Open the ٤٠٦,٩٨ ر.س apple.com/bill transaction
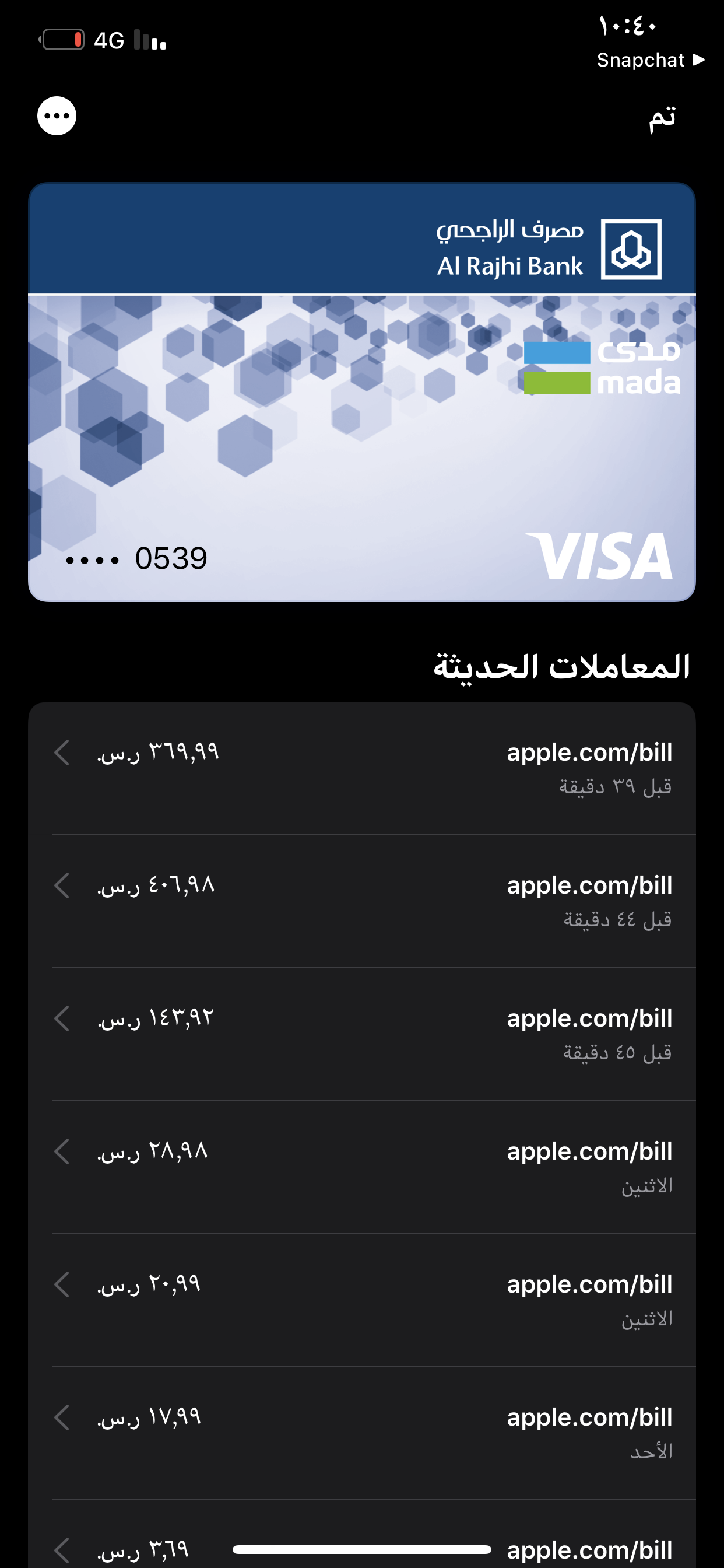 [x=361, y=900]
